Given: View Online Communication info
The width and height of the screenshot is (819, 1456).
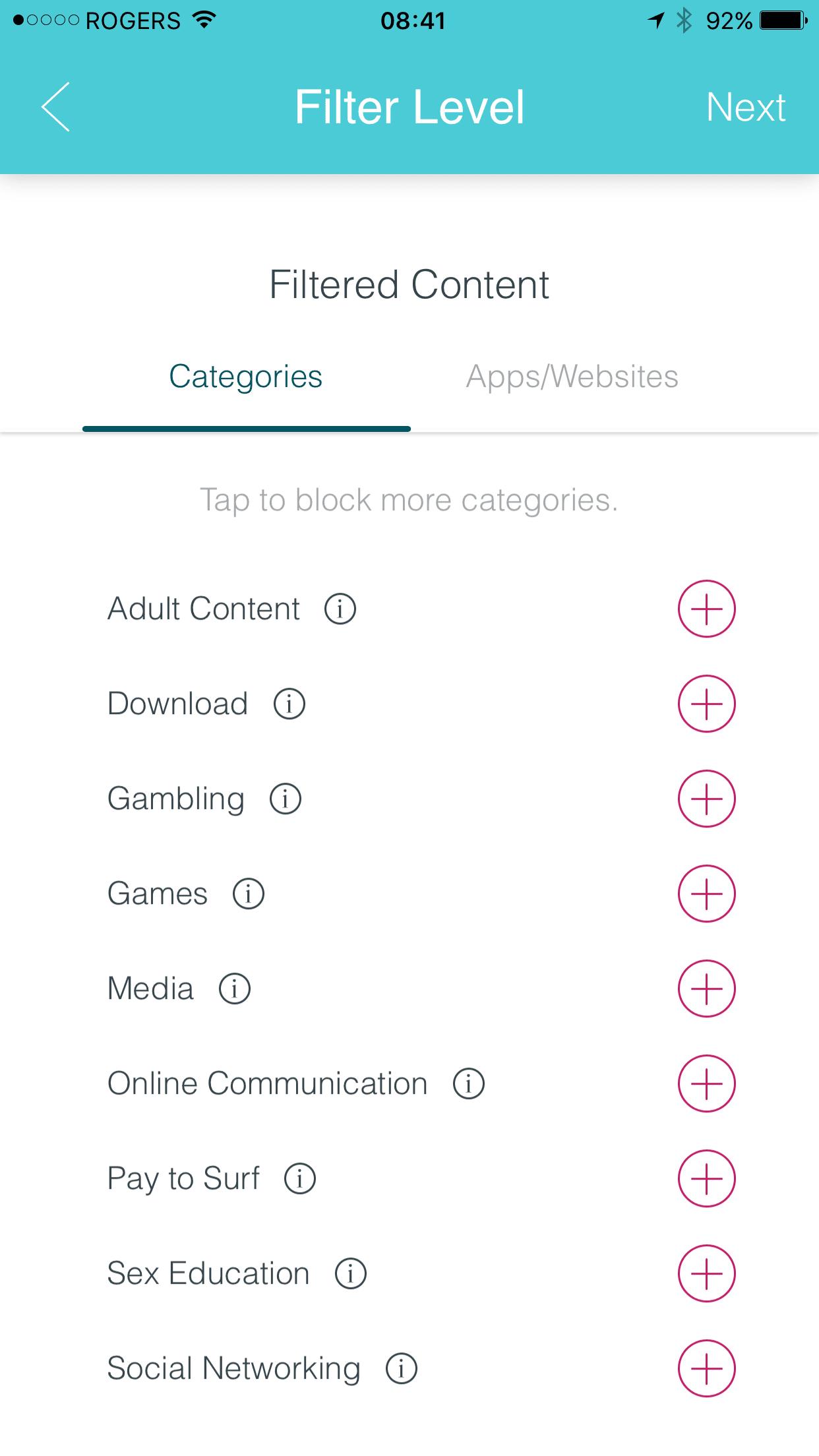Looking at the screenshot, I should tap(469, 1083).
